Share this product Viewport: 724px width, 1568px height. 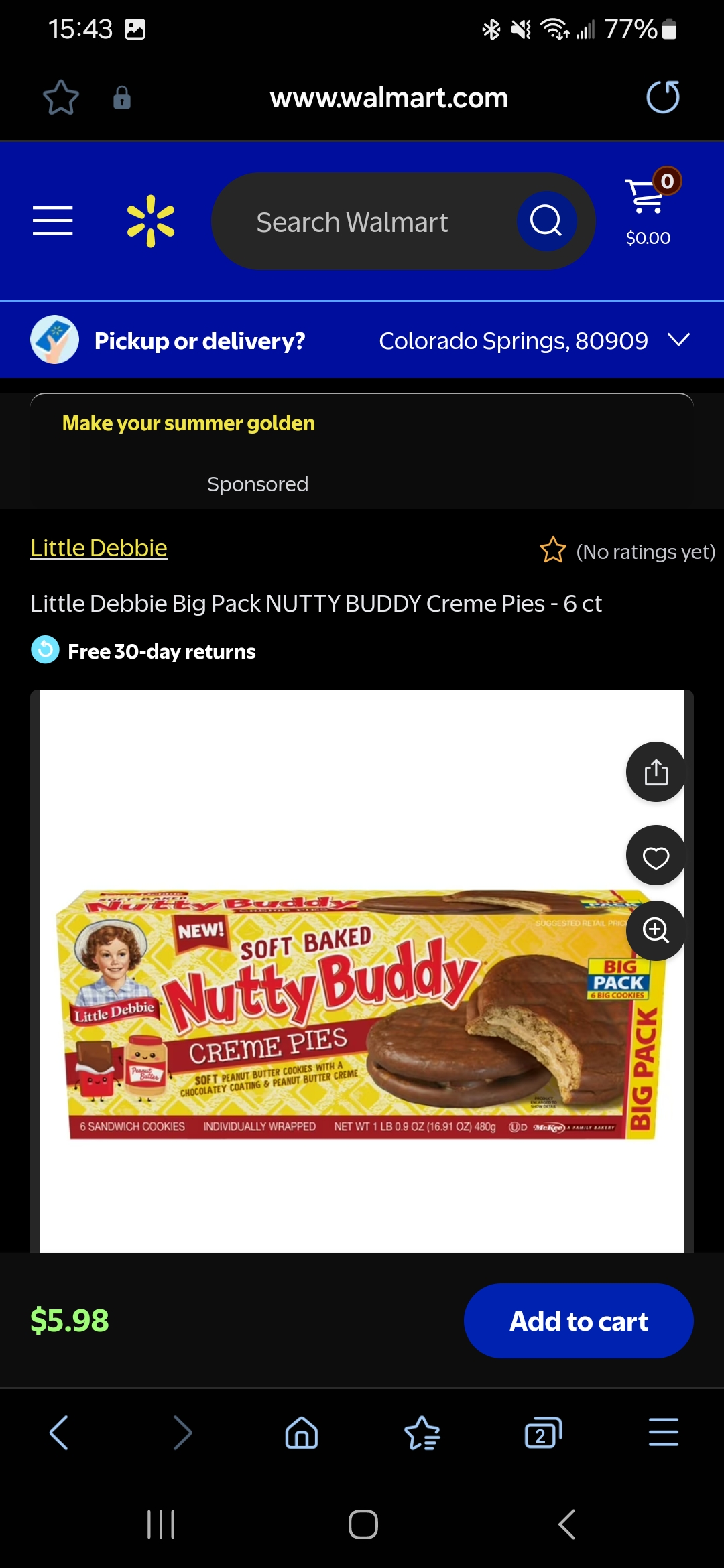[656, 772]
